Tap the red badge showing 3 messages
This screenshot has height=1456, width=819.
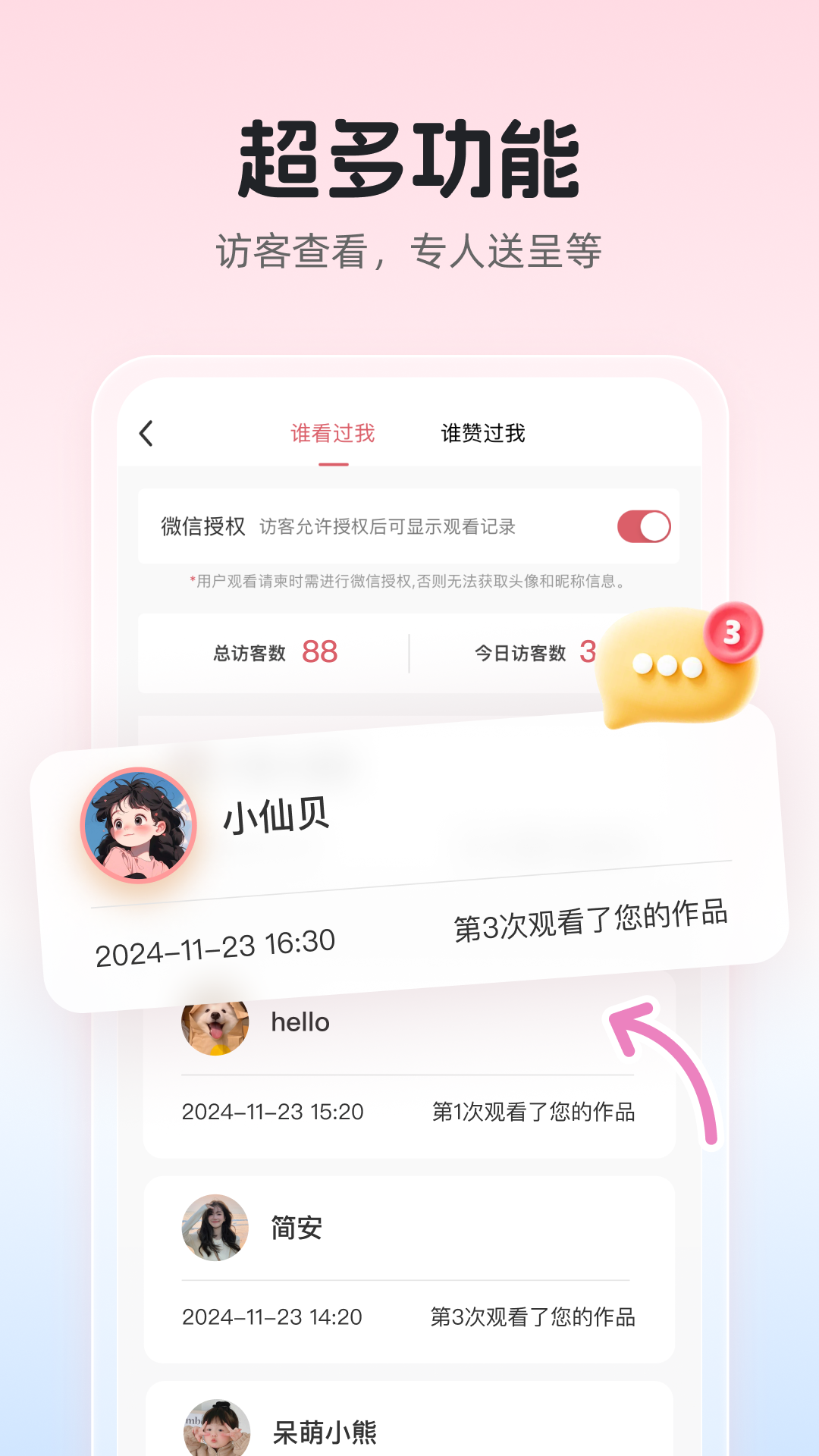point(733,635)
